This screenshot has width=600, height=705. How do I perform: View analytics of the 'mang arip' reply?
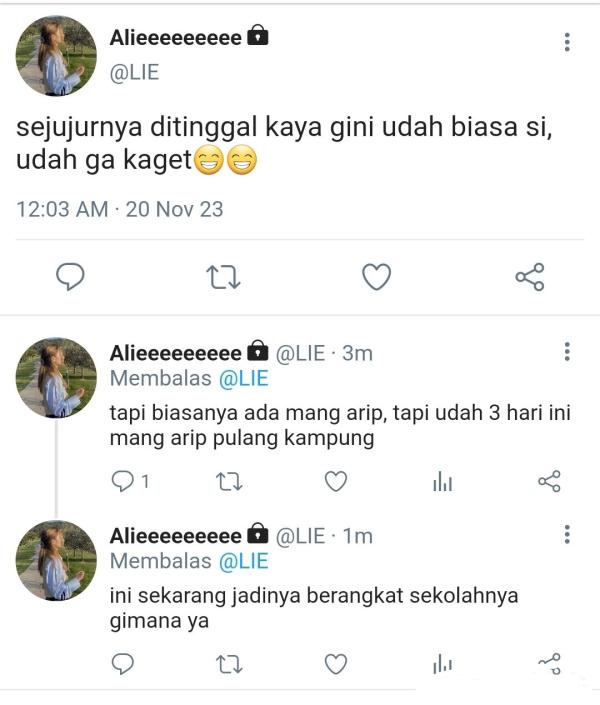442,482
